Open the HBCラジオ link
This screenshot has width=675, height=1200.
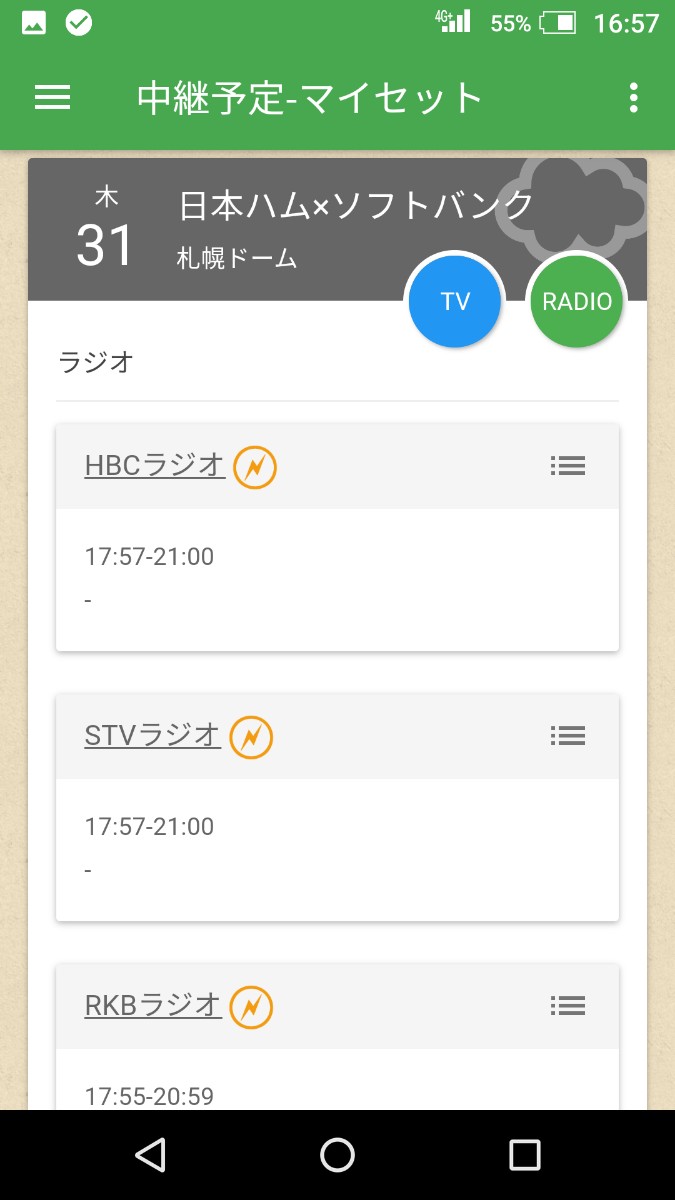tap(155, 465)
